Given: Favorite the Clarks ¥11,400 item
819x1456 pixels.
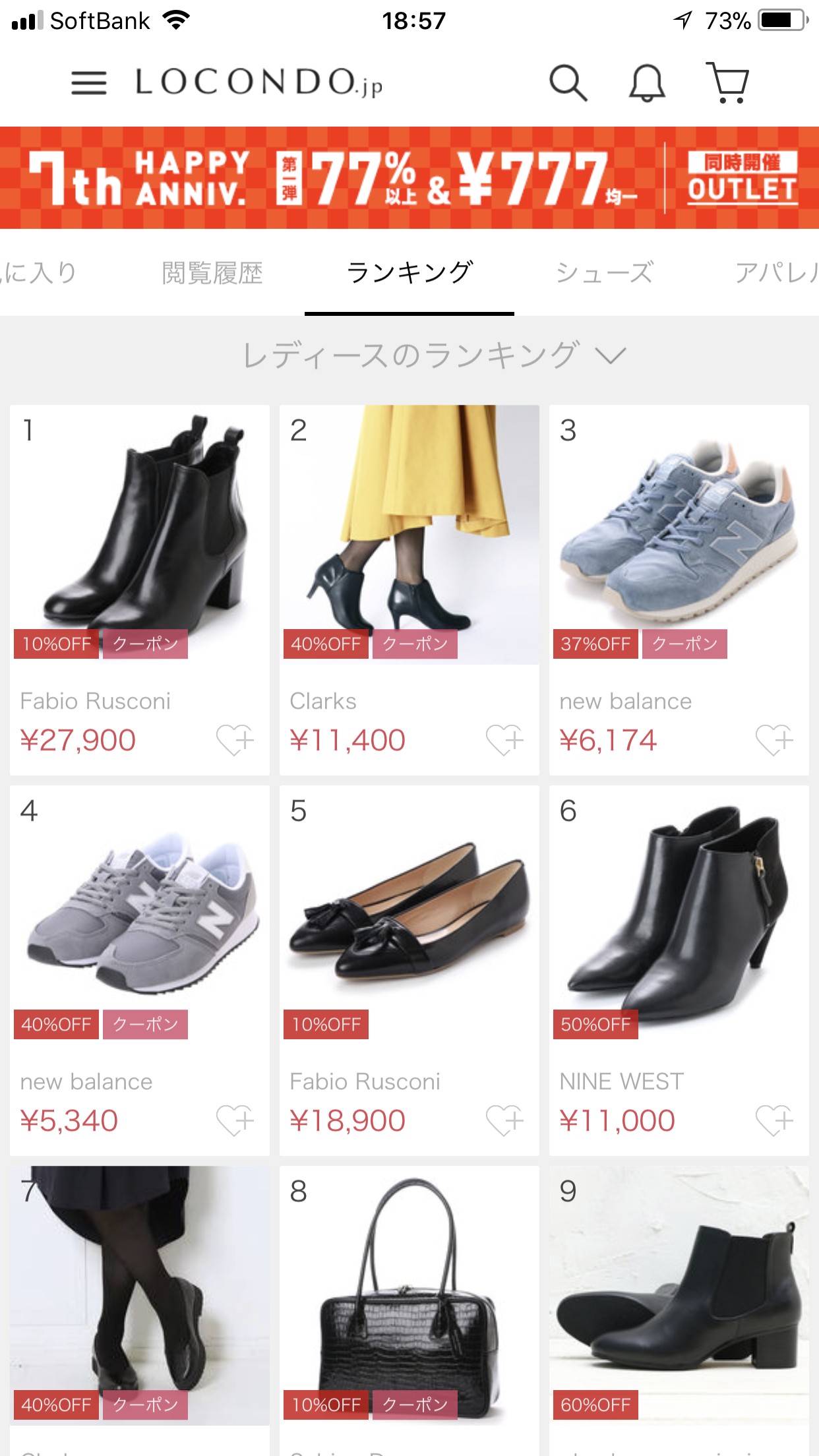Looking at the screenshot, I should pos(504,740).
